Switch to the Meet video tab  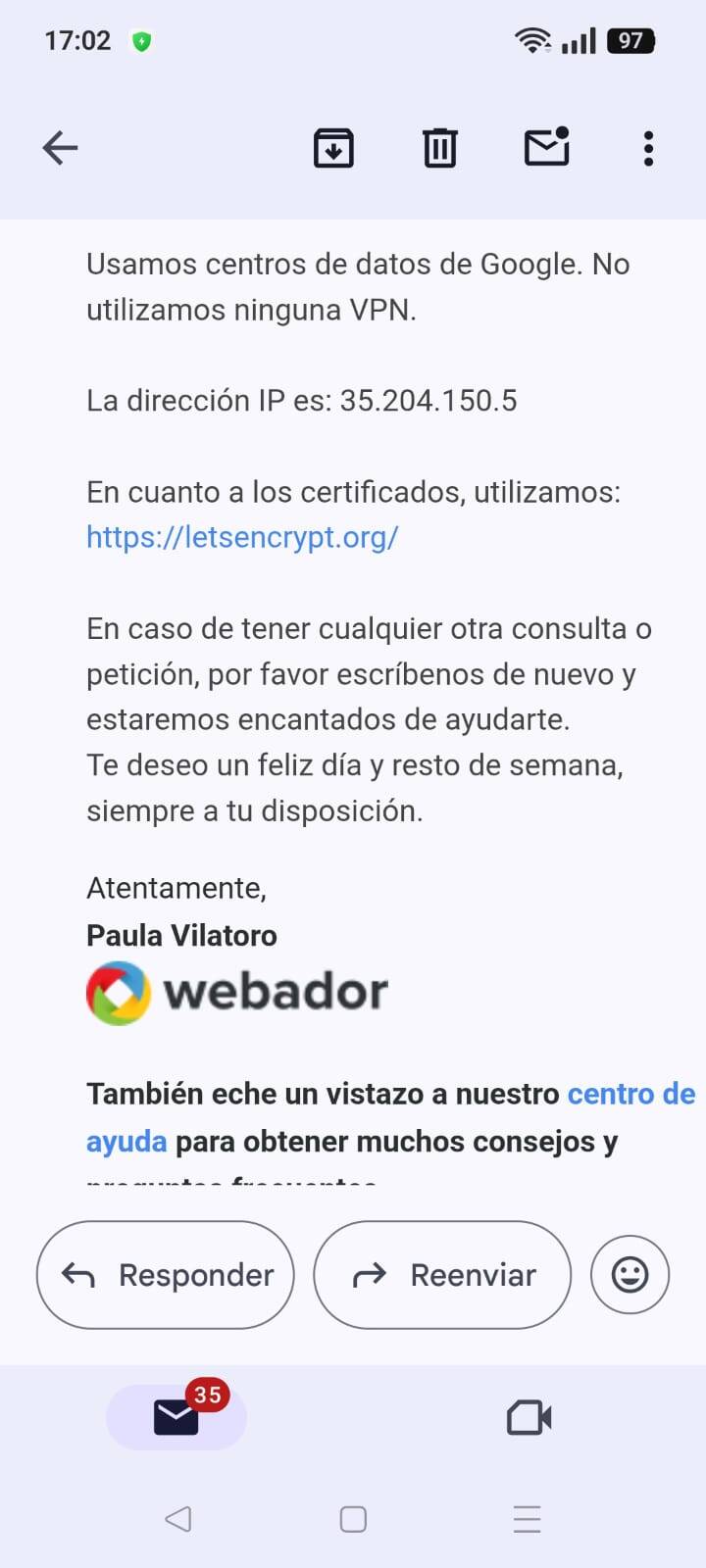(x=529, y=1417)
